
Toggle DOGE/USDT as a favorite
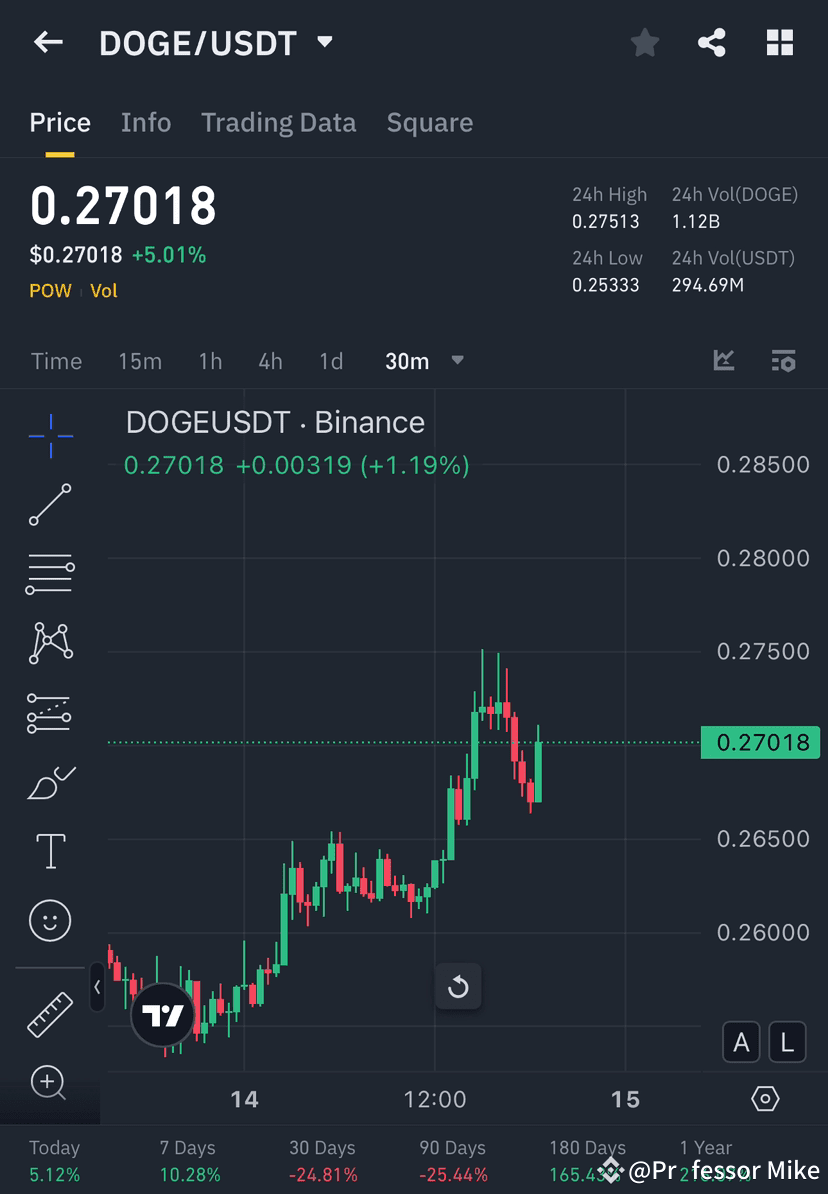coord(644,42)
